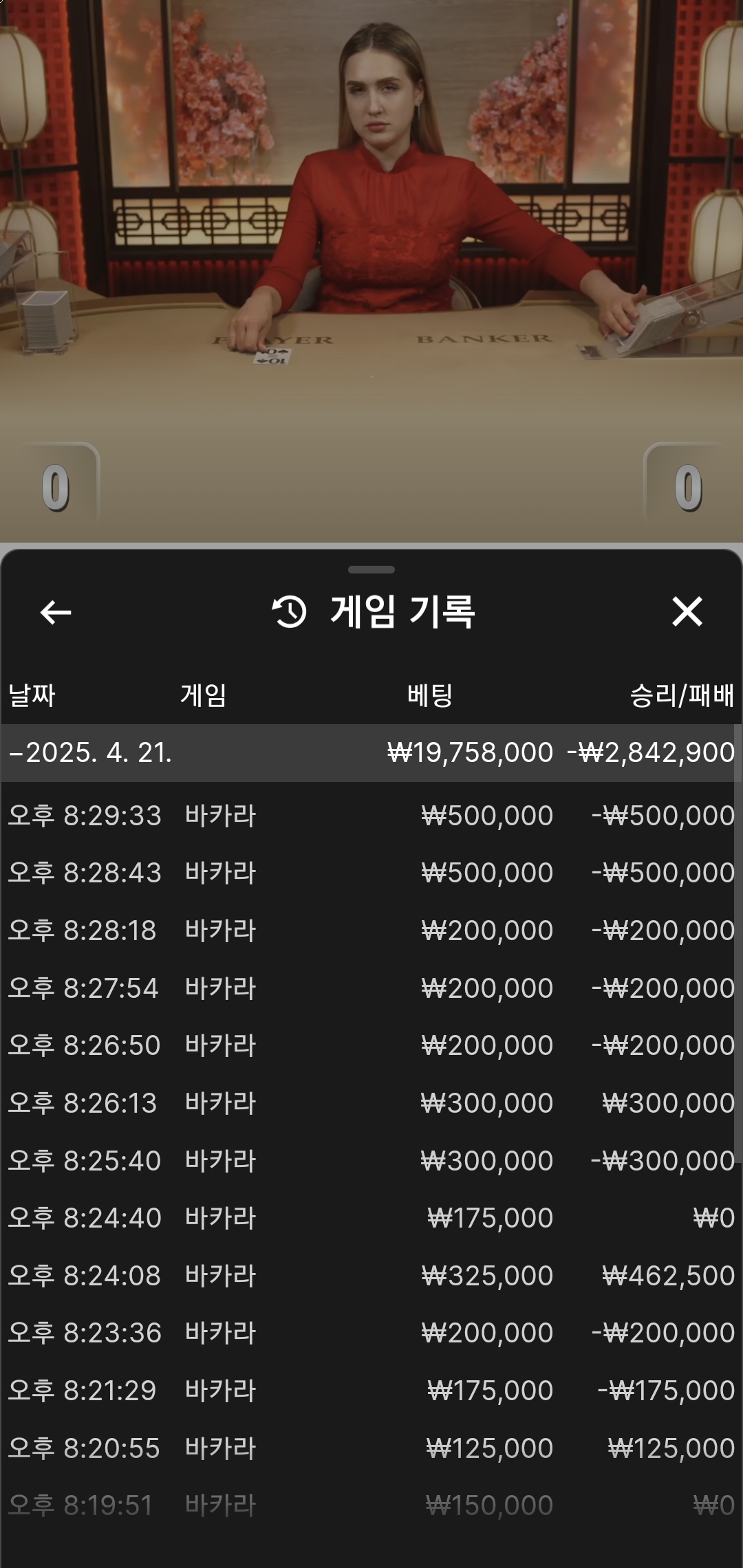Show details for the 8:20:55 round
The height and width of the screenshot is (1568, 743).
(371, 1448)
